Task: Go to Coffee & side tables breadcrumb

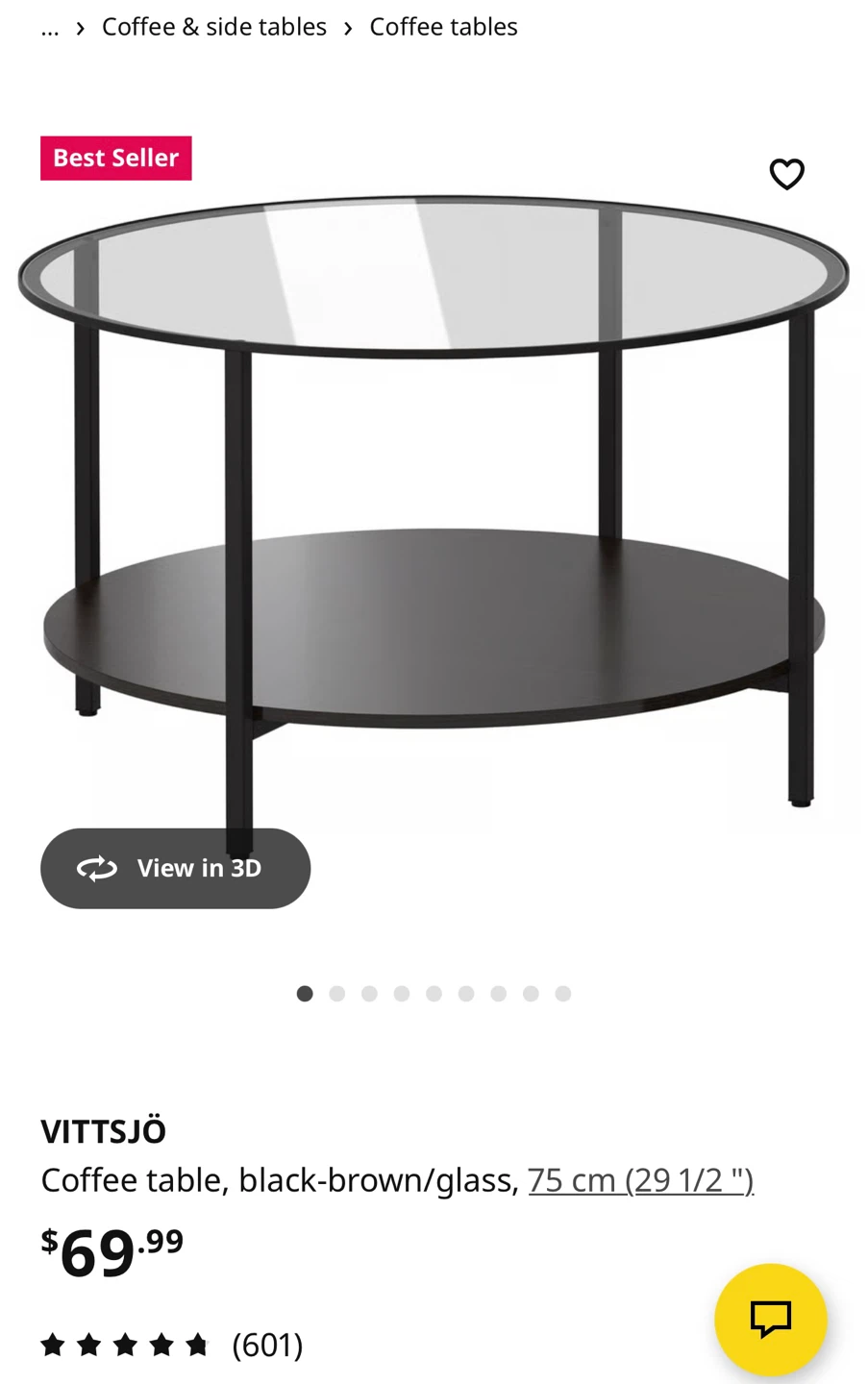Action: [214, 27]
